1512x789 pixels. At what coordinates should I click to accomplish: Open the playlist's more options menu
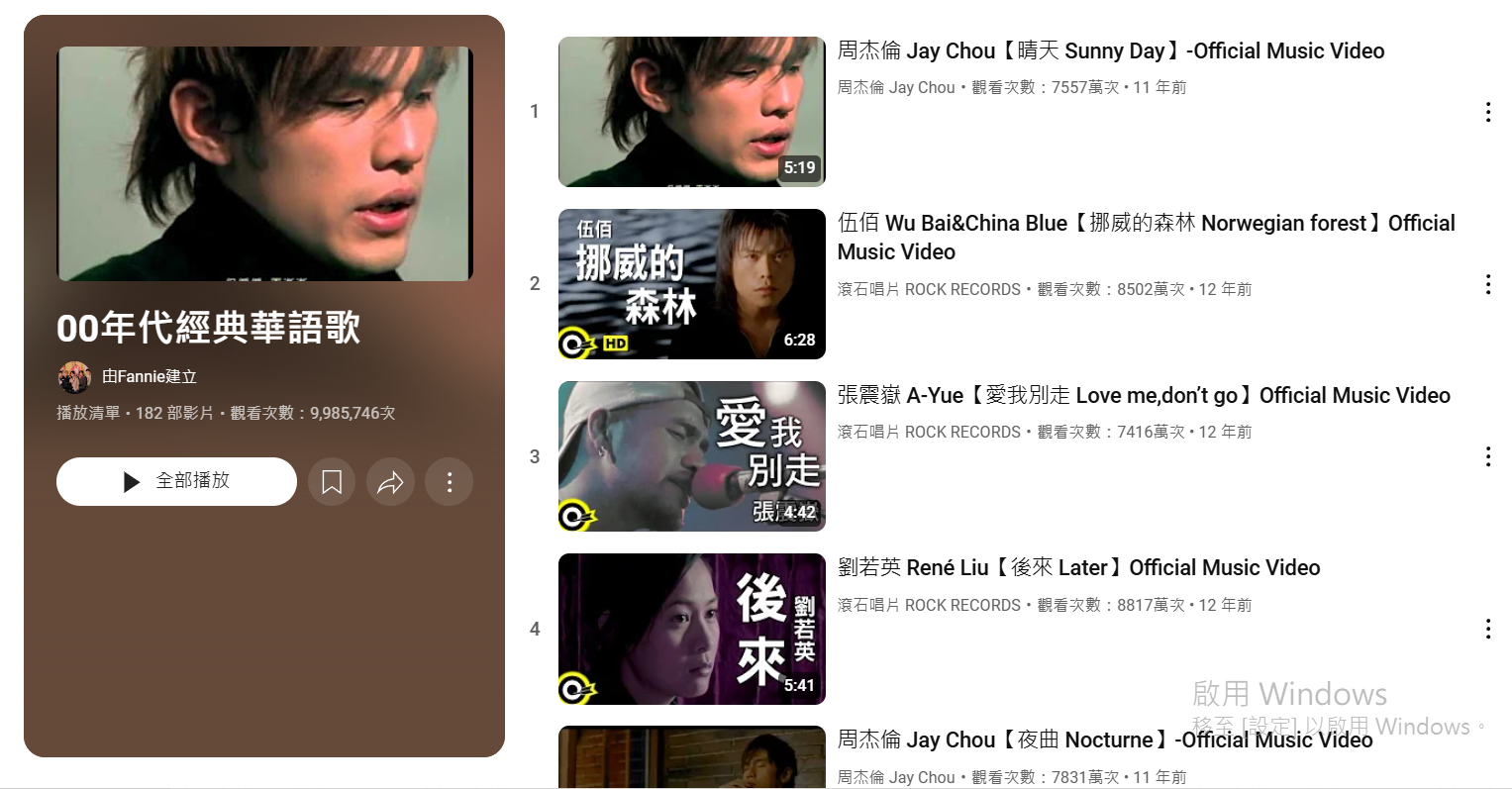(450, 482)
